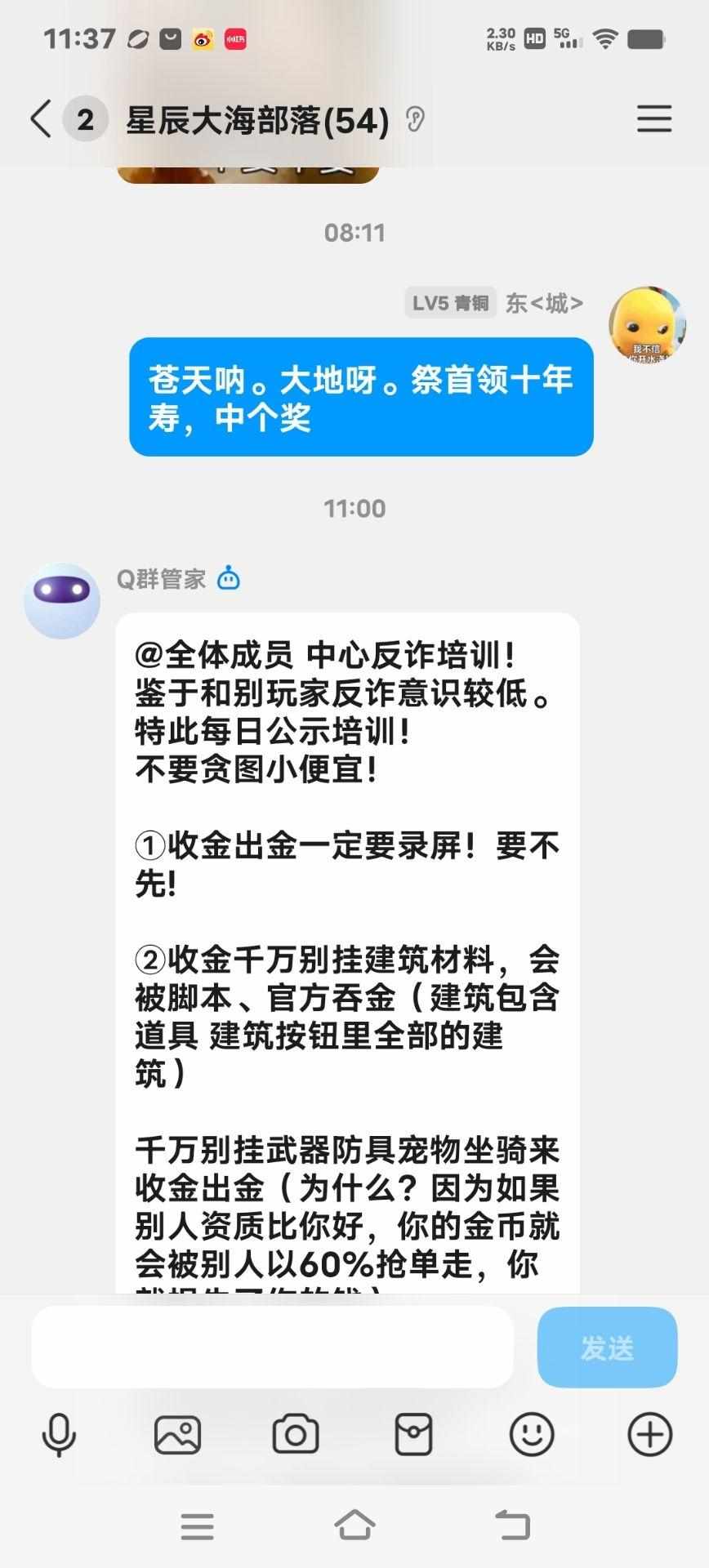This screenshot has height=1568, width=709.
Task: Open the photo gallery picker
Action: [177, 1435]
